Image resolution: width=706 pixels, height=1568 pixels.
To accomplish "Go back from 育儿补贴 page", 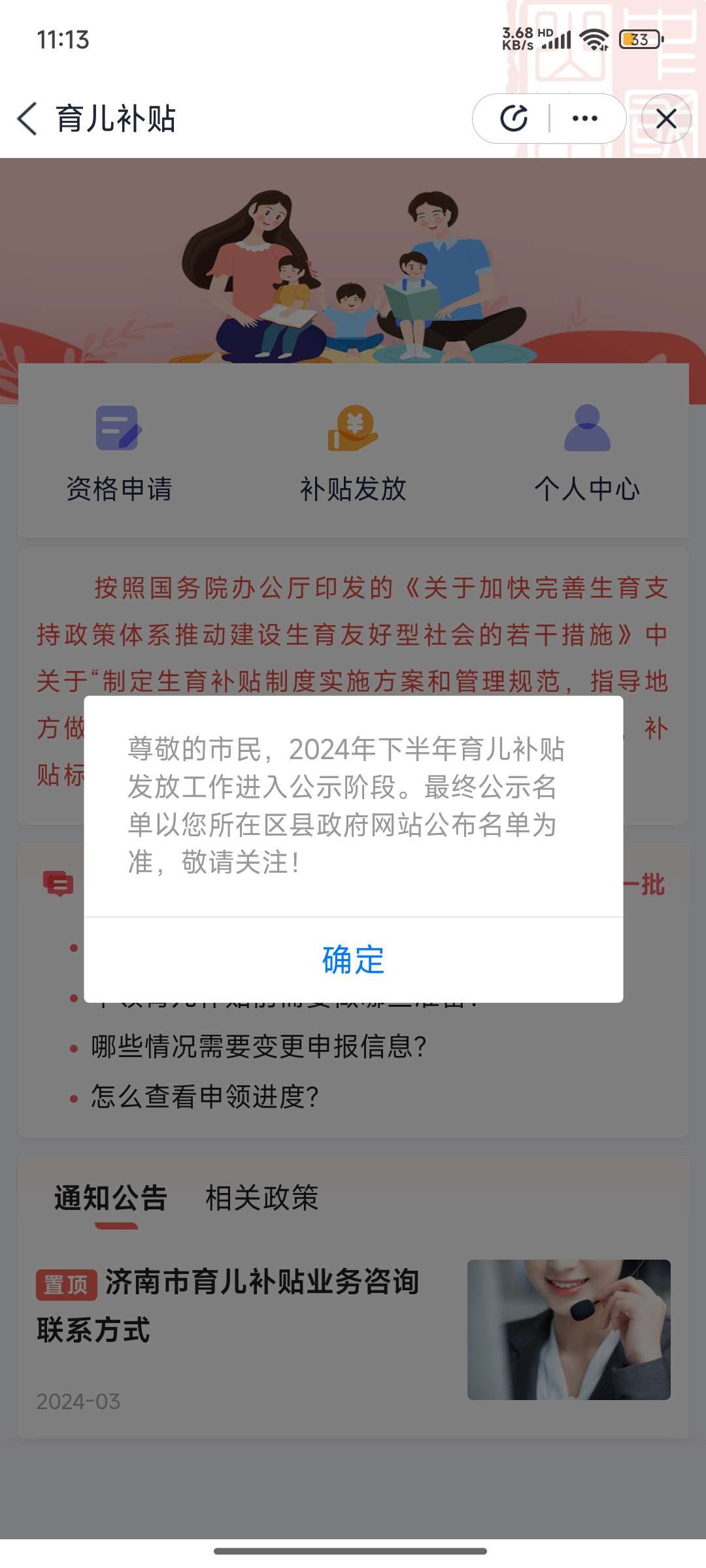I will pyautogui.click(x=27, y=119).
